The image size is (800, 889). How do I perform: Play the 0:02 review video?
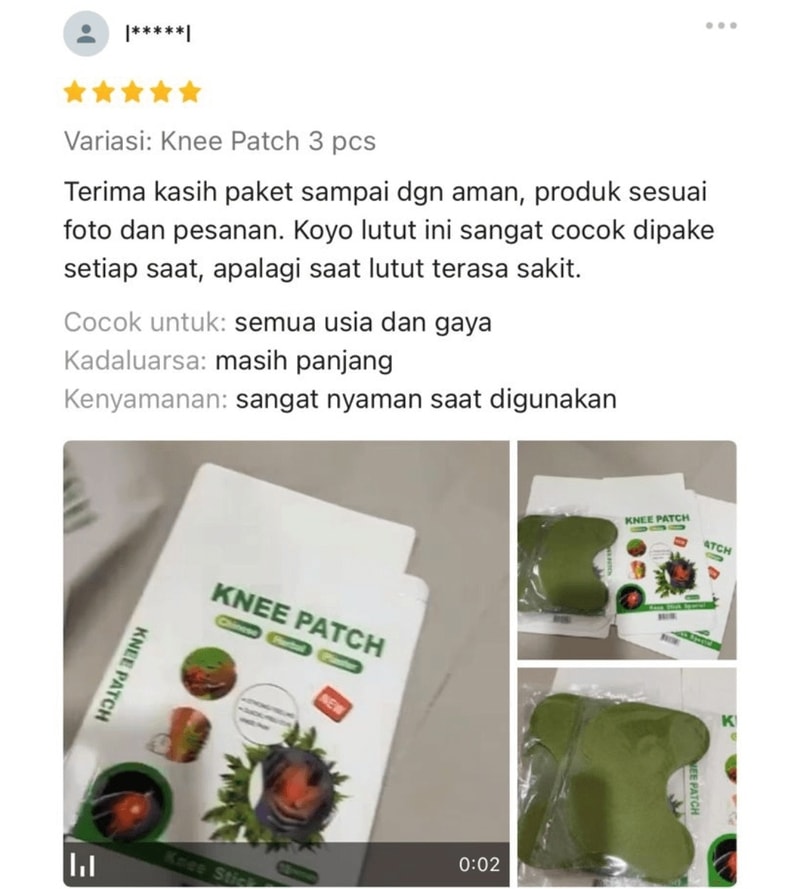tap(287, 663)
